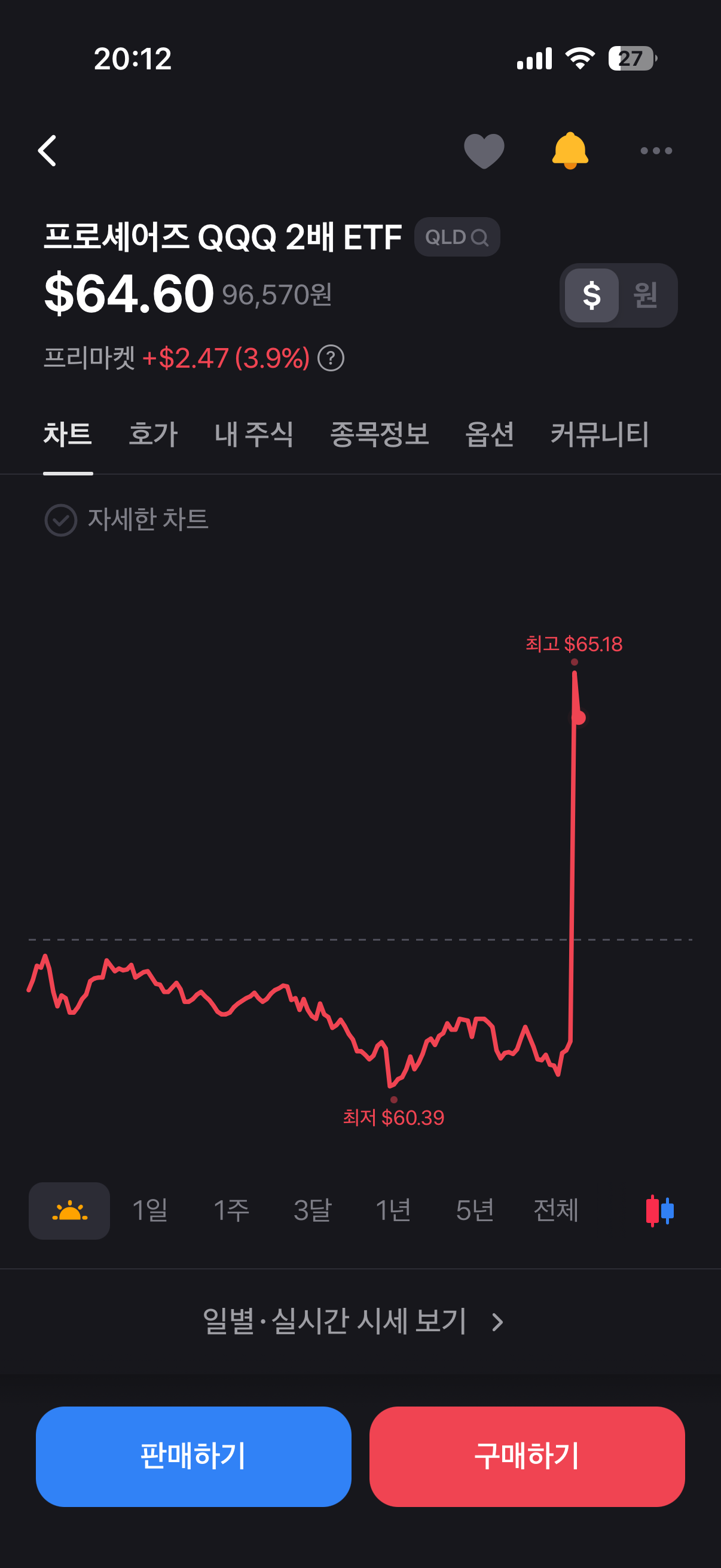Screen dimensions: 721x1568
Task: Open 일별·실시간 시세 보기
Action: click(x=354, y=1322)
